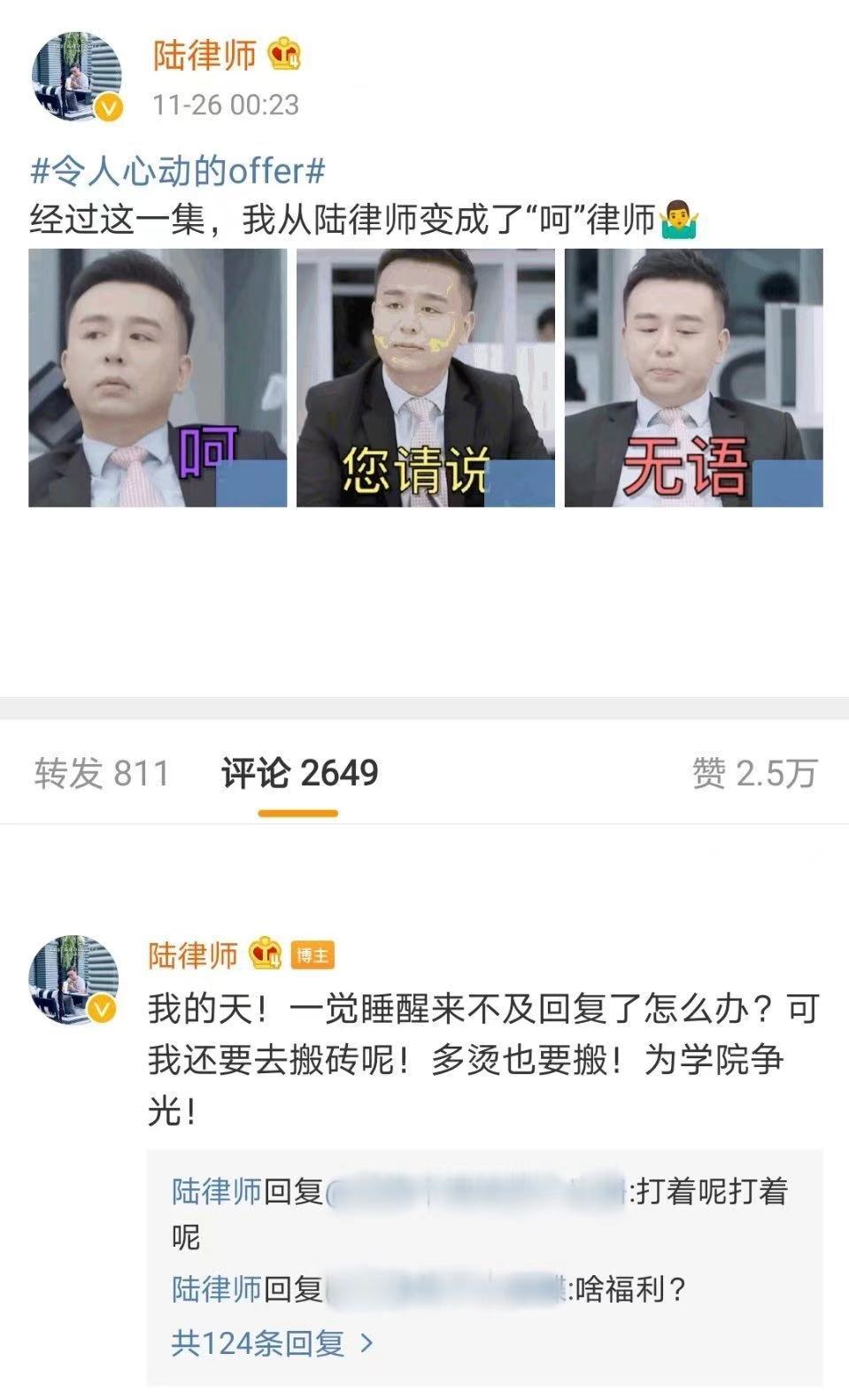
Task: Open the post image captioned 您请说
Action: pos(425,378)
